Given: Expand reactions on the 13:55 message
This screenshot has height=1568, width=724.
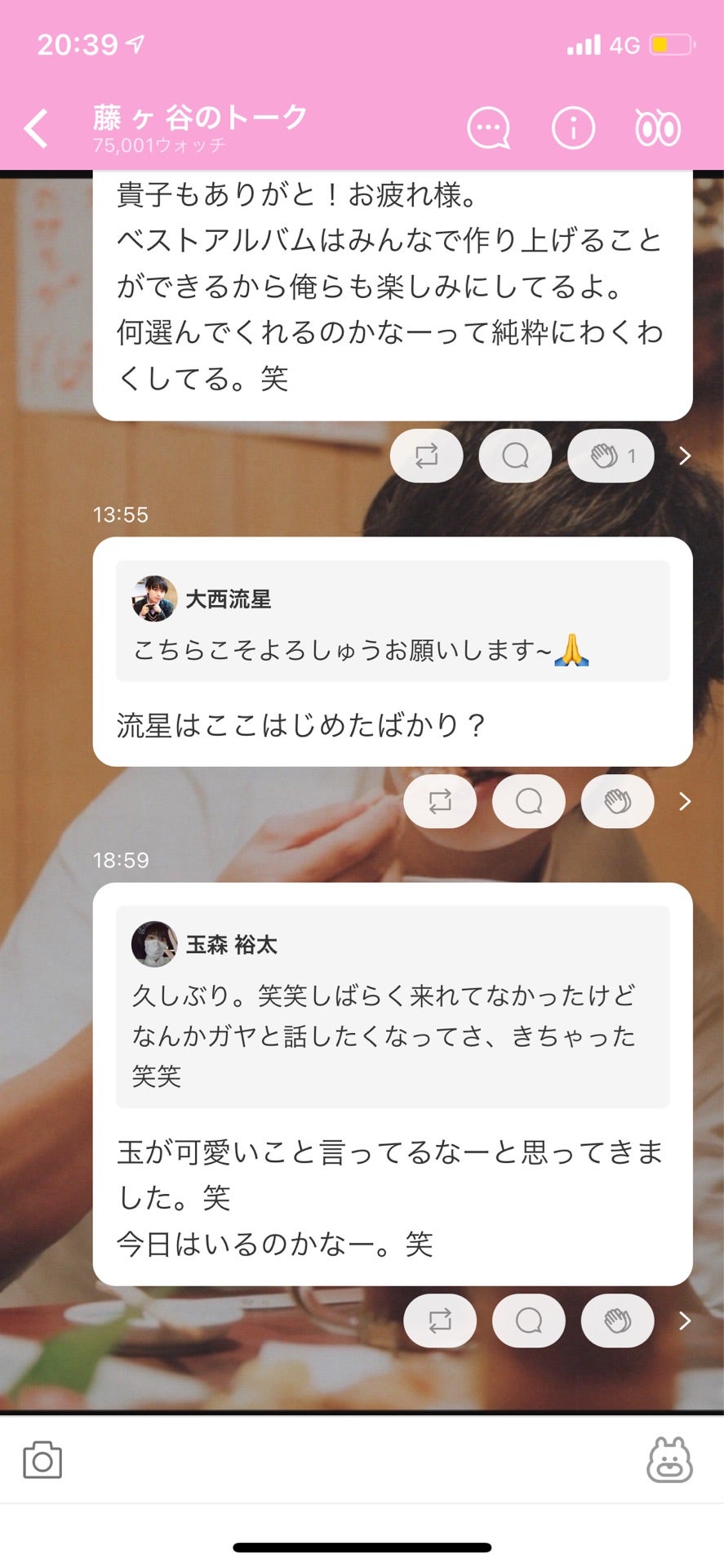Looking at the screenshot, I should click(684, 802).
